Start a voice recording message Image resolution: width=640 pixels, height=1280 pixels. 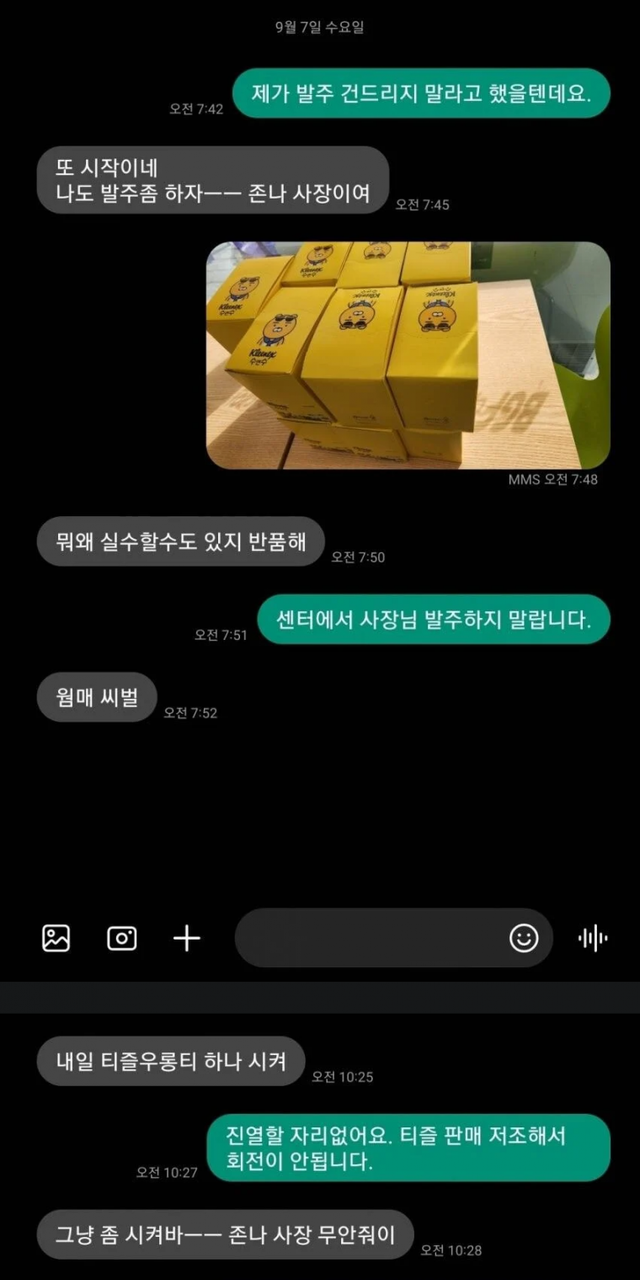click(593, 938)
